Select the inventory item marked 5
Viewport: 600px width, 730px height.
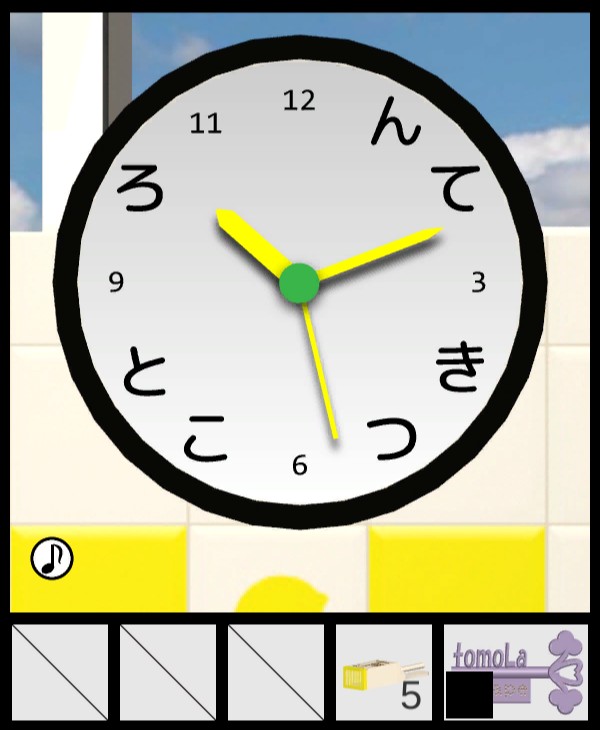(384, 673)
